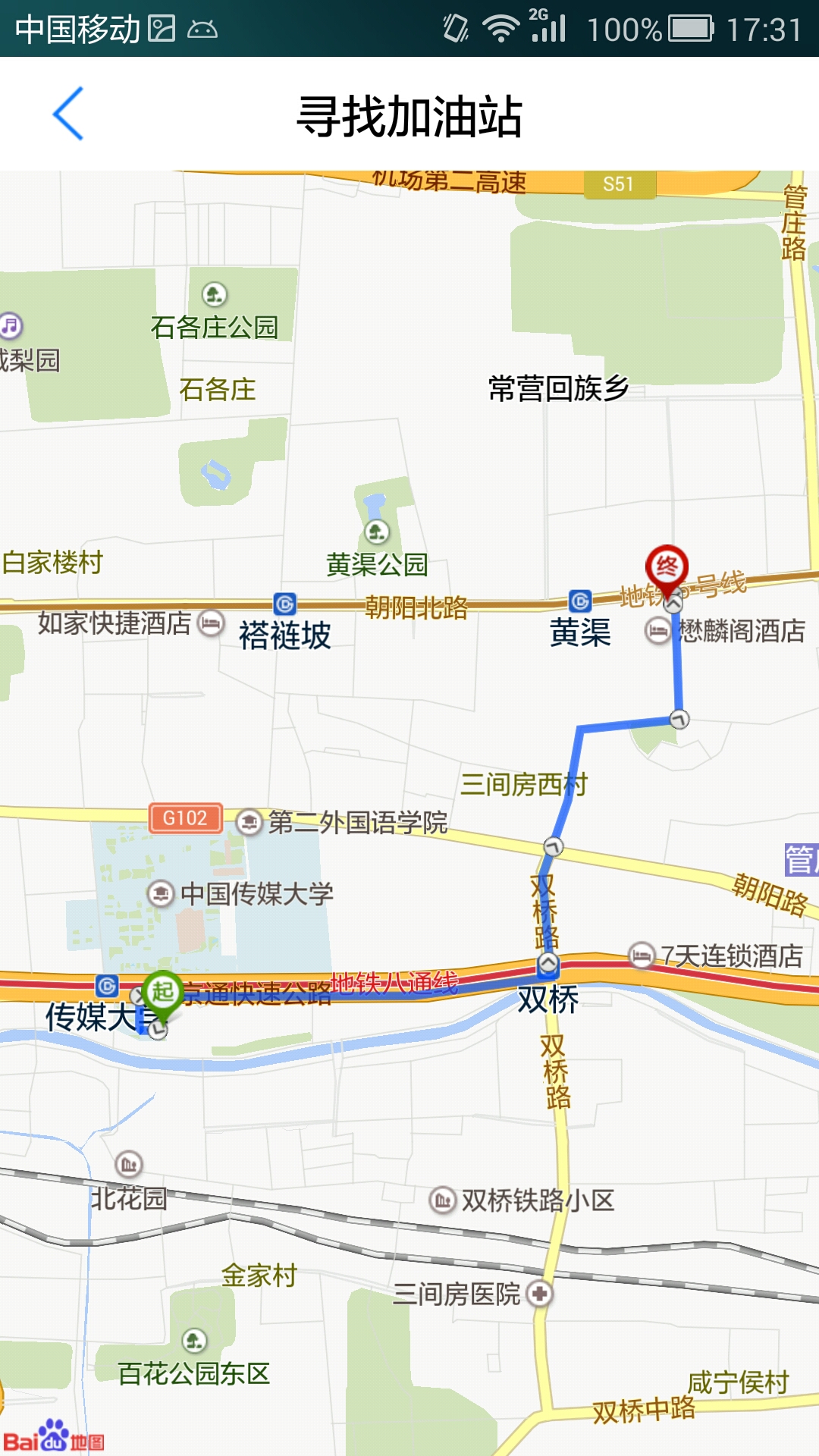The width and height of the screenshot is (819, 1456).
Task: Tap the 黄渠公园 park marker
Action: tap(377, 532)
